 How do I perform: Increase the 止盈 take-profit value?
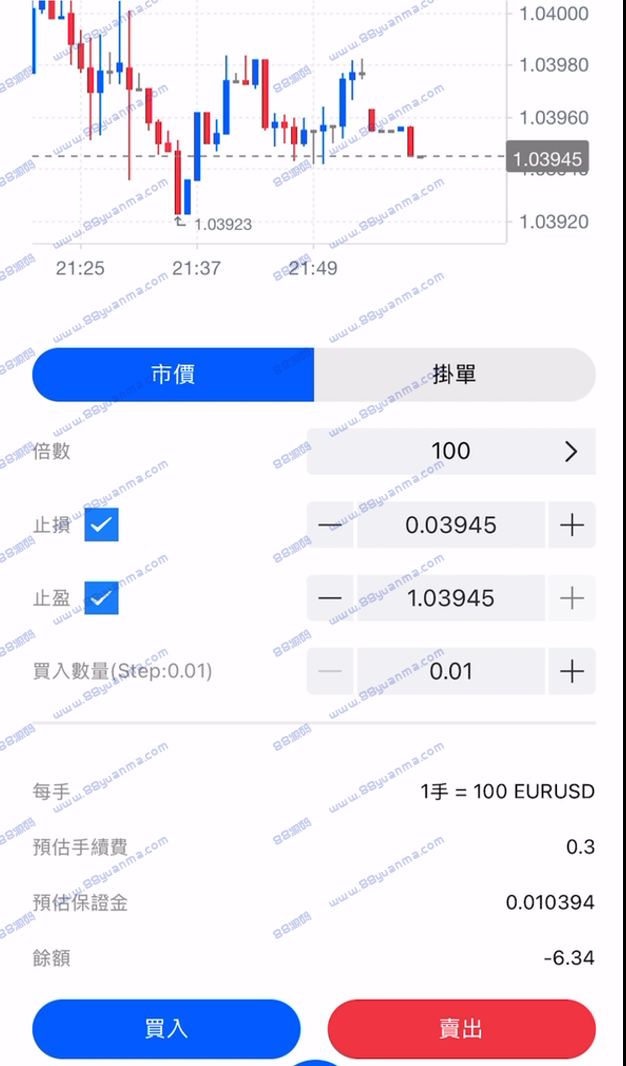pos(572,598)
